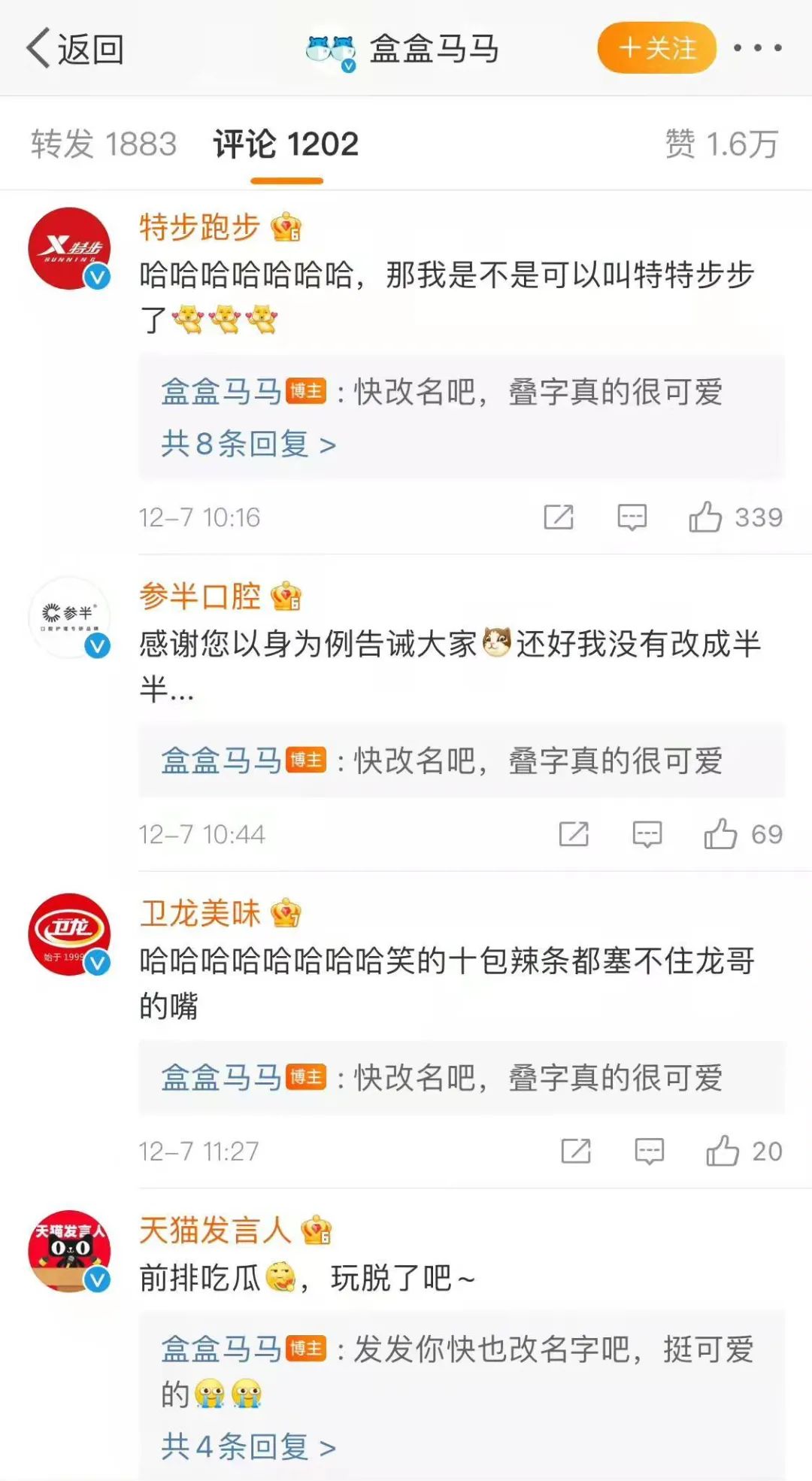Viewport: 812px width, 1481px height.
Task: Open 天猫发言人's profile avatar
Action: (69, 1251)
